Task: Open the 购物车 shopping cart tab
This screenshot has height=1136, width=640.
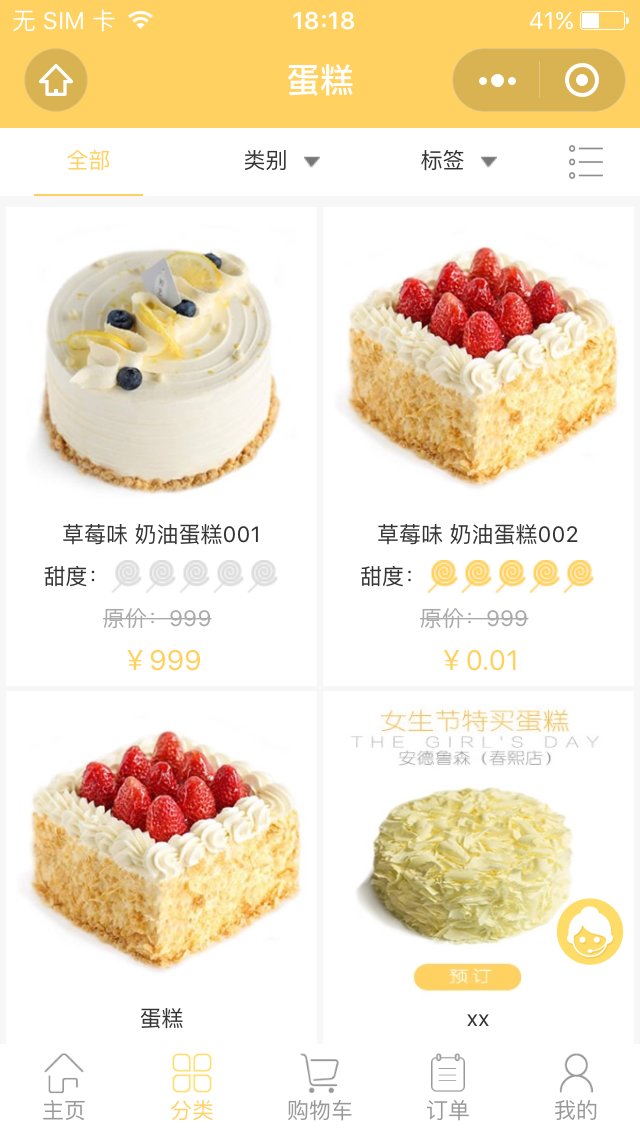Action: 319,1087
